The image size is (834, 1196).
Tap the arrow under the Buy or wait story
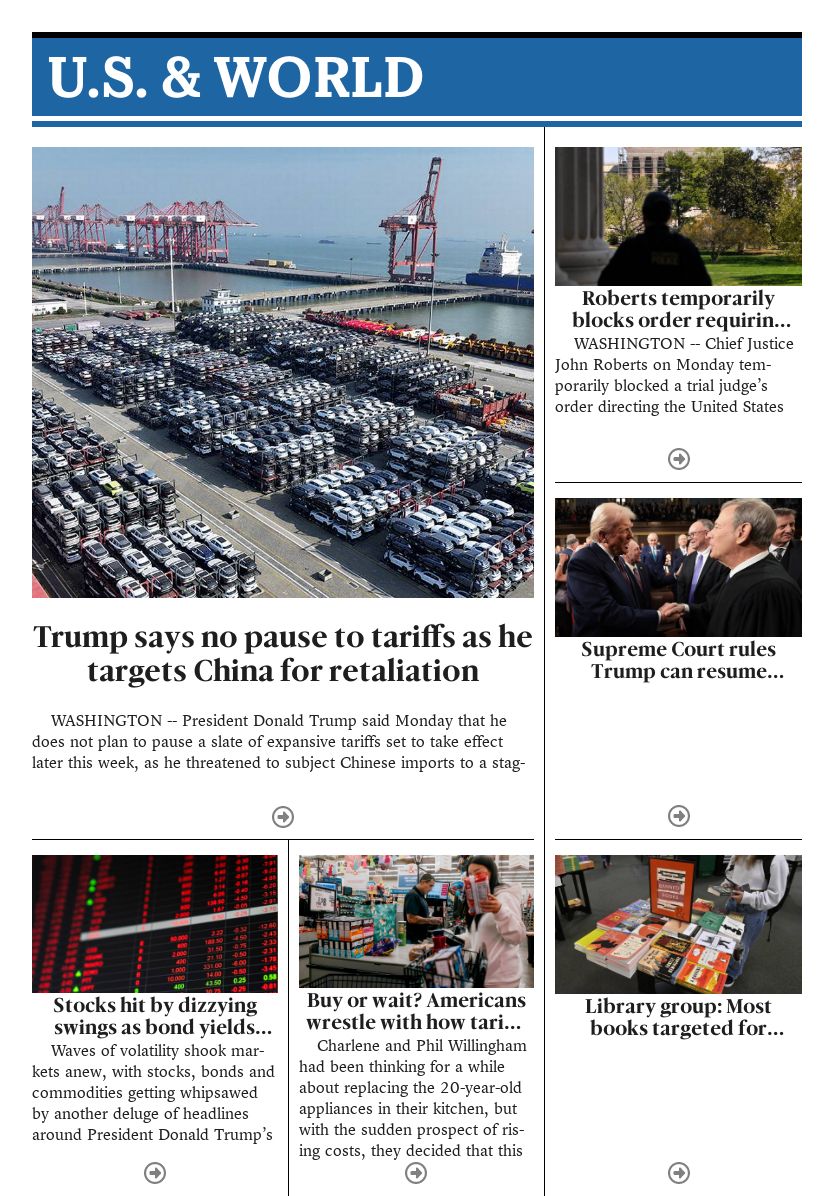coord(416,1173)
